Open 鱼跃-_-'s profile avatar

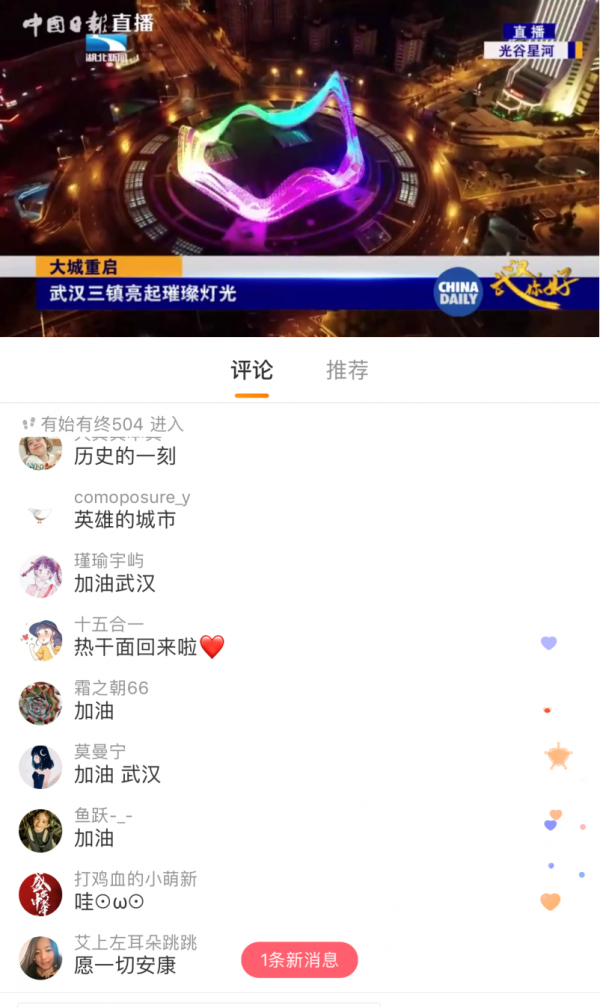coord(40,831)
